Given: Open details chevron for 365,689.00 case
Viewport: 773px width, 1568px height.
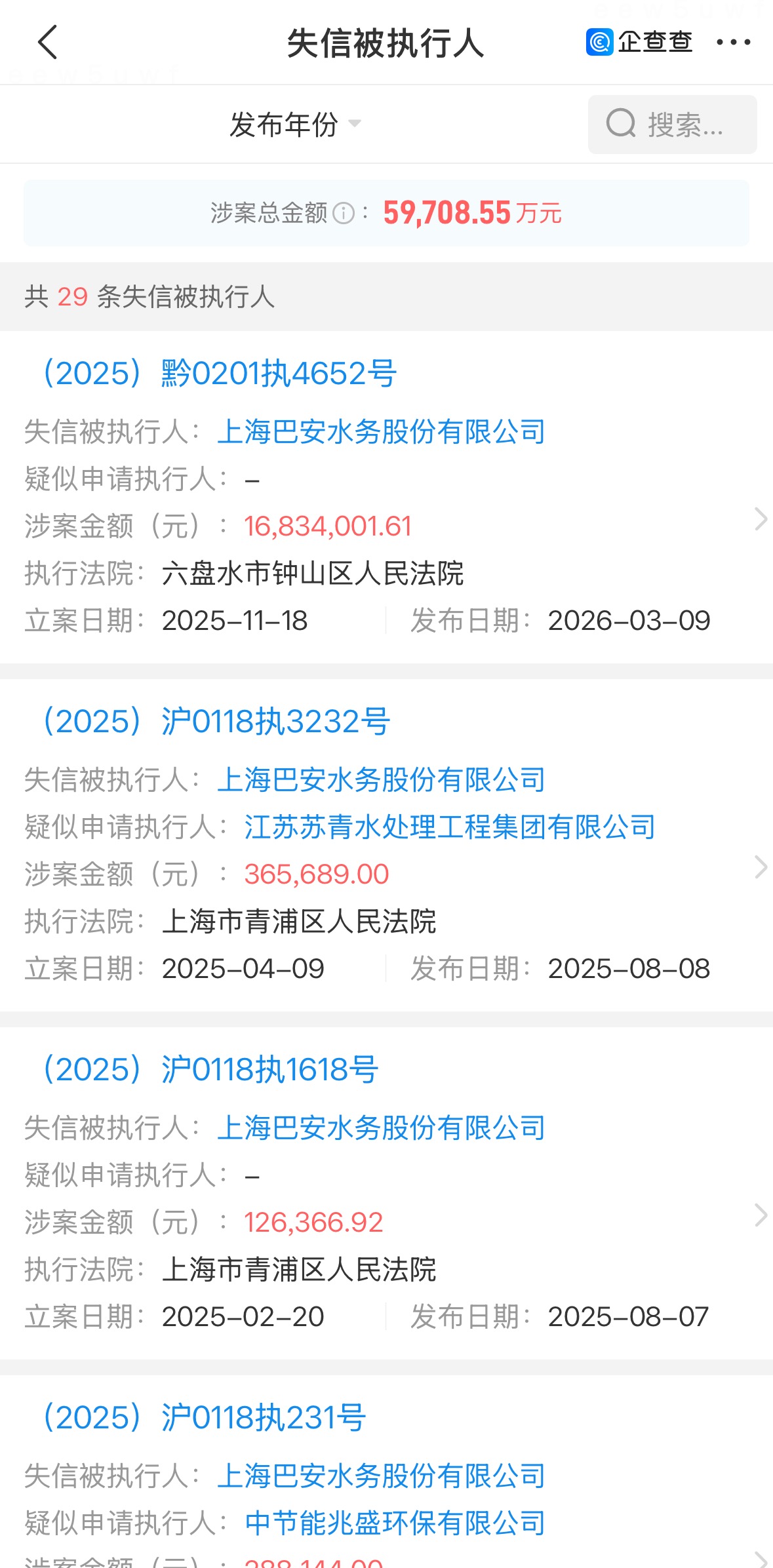Looking at the screenshot, I should click(761, 867).
